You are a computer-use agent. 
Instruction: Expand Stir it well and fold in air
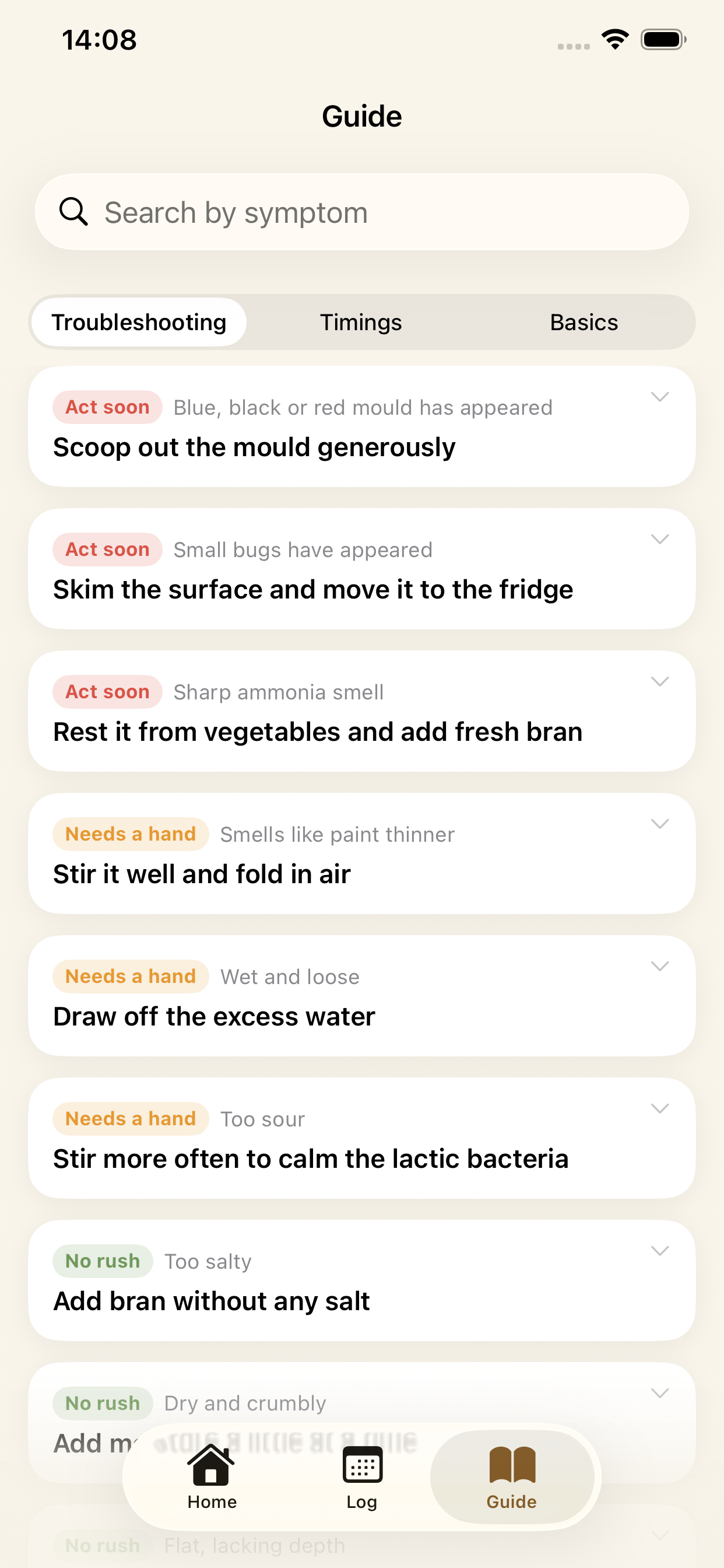(362, 854)
